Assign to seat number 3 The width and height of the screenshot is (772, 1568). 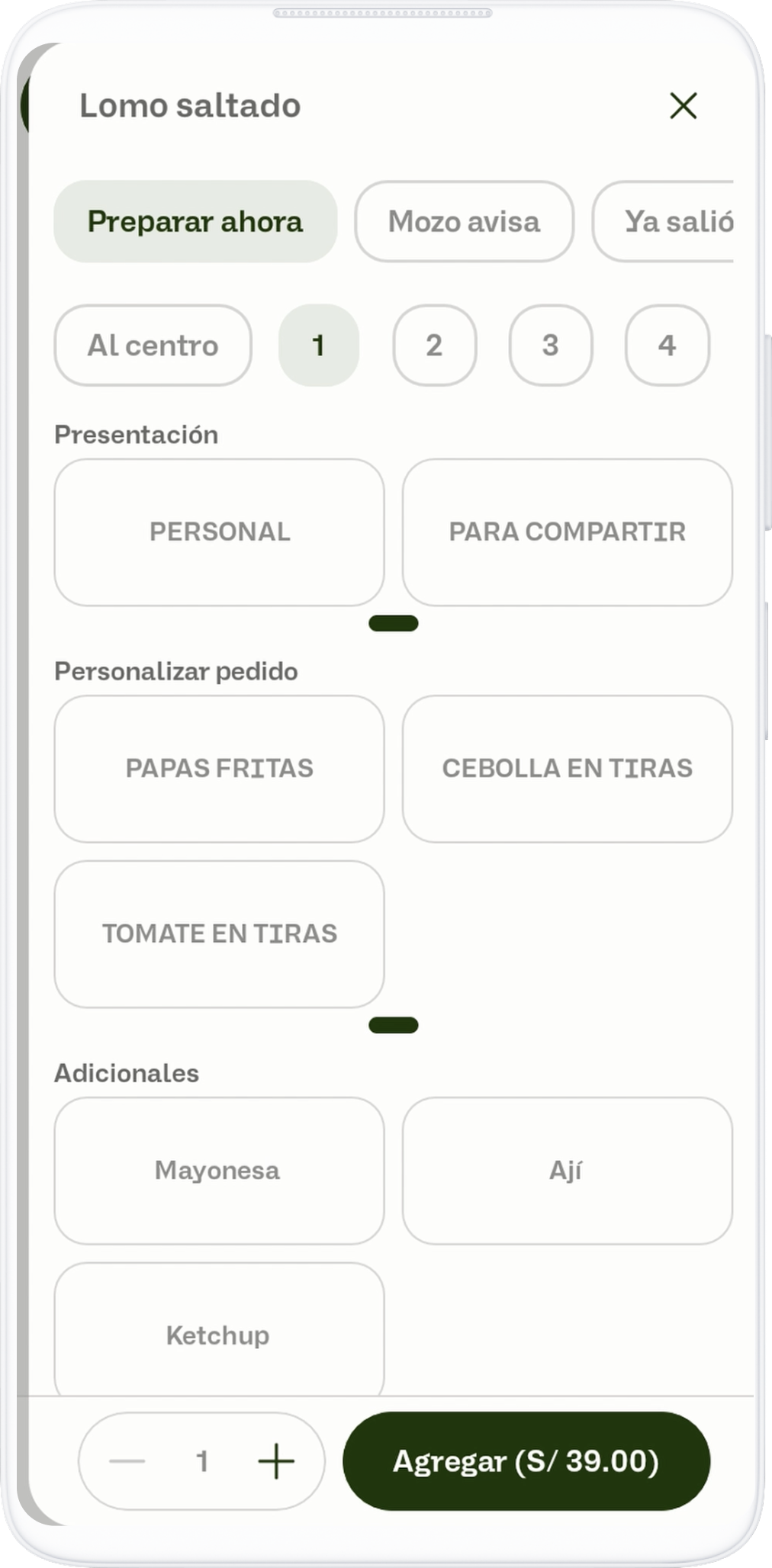tap(550, 345)
